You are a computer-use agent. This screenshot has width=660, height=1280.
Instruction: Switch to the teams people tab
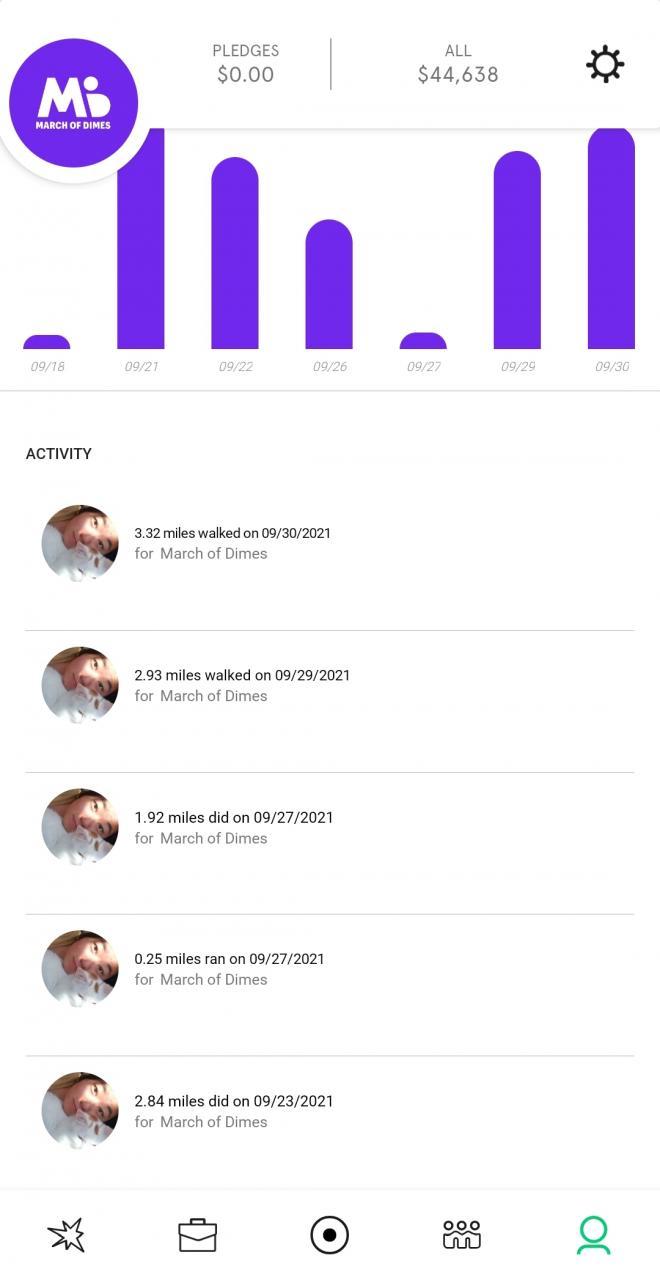(x=462, y=1235)
